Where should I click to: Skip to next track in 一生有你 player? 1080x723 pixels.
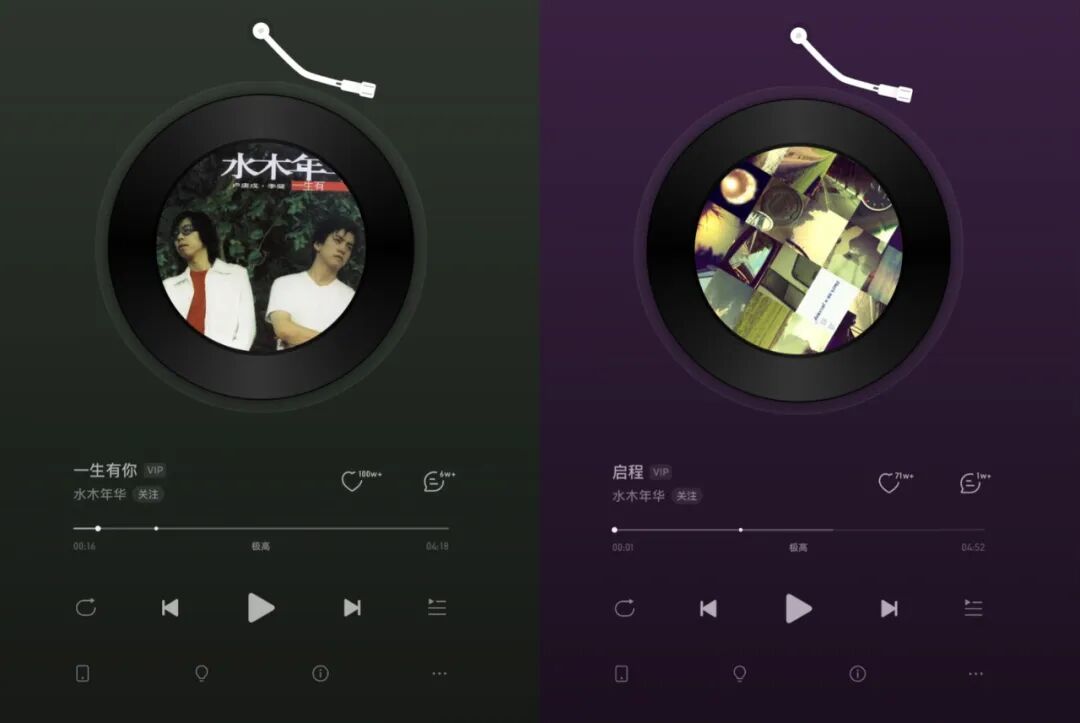[x=352, y=607]
